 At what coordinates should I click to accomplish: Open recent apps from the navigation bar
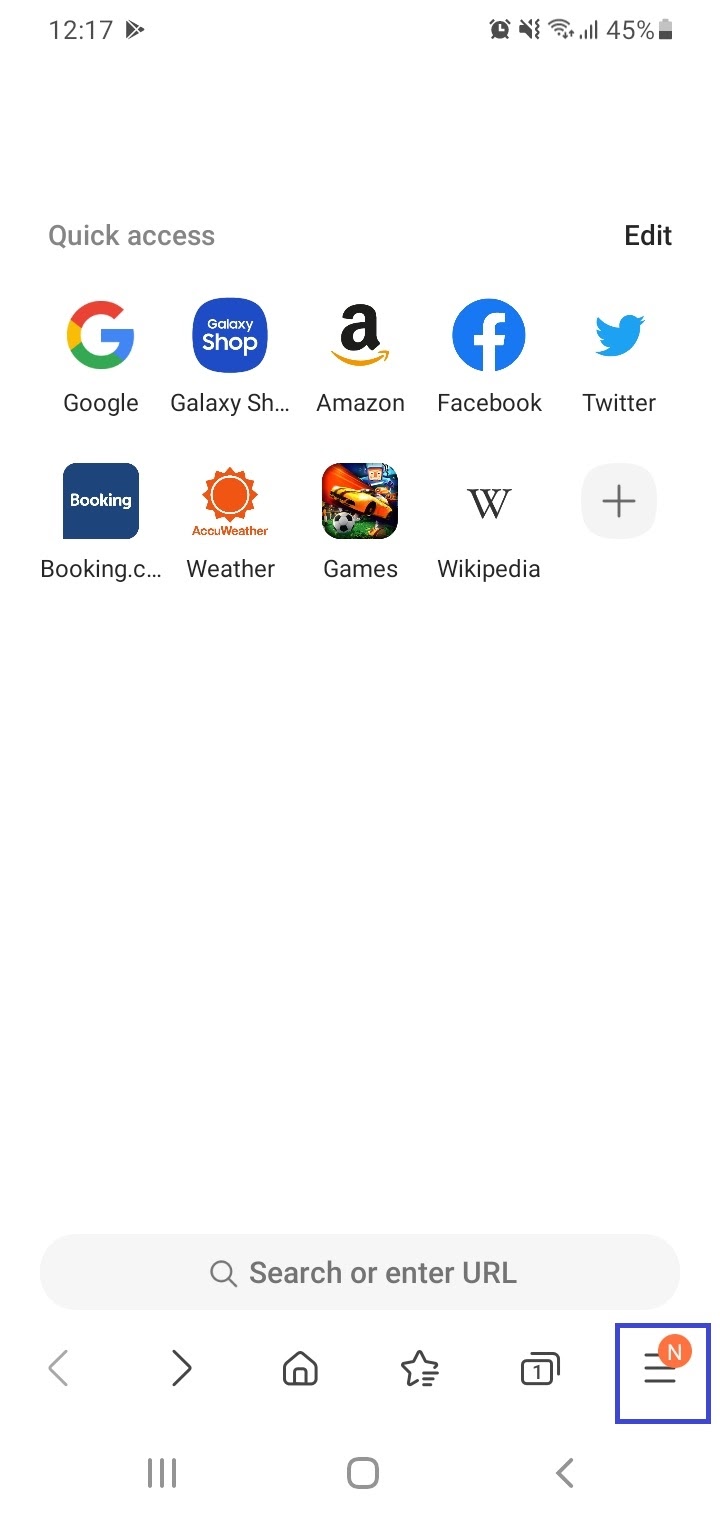[162, 1473]
